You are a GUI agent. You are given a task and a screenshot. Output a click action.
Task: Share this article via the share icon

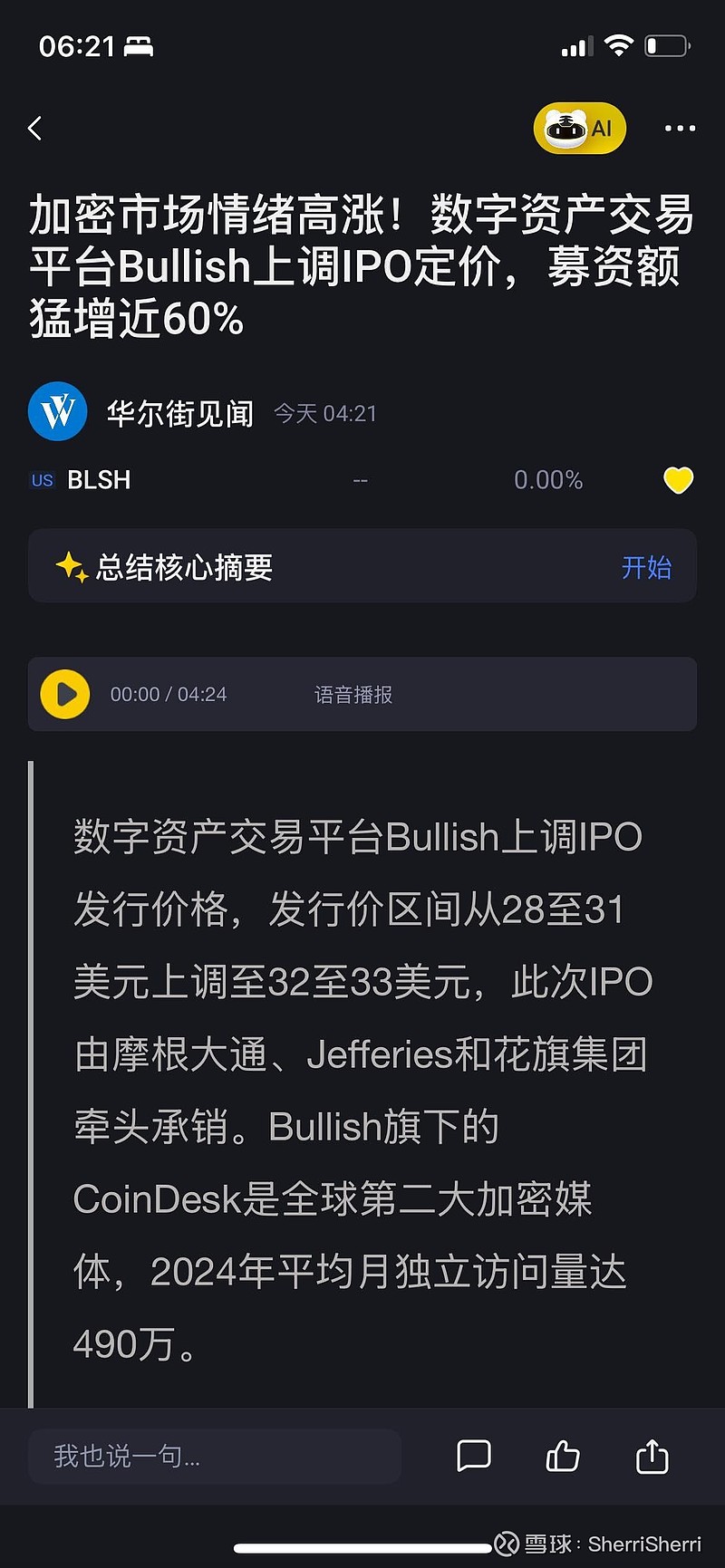coord(652,1457)
